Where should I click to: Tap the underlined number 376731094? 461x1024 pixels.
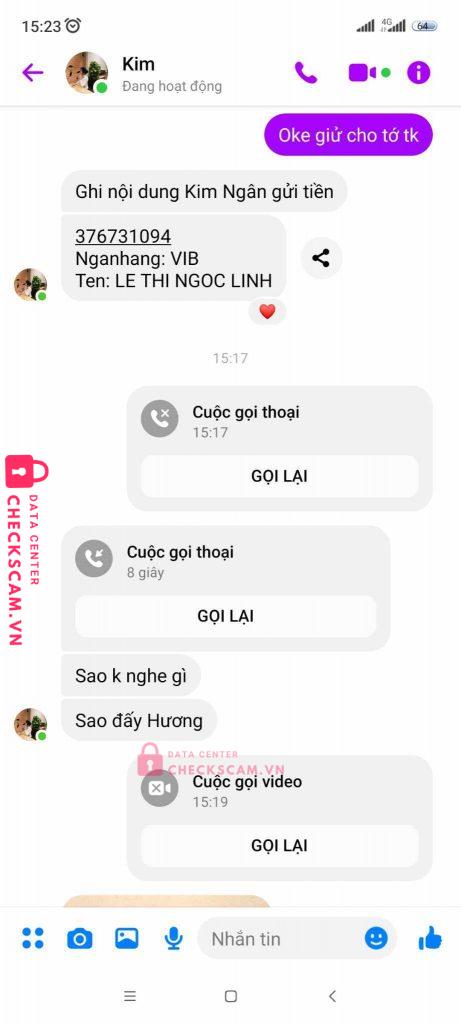tap(123, 236)
